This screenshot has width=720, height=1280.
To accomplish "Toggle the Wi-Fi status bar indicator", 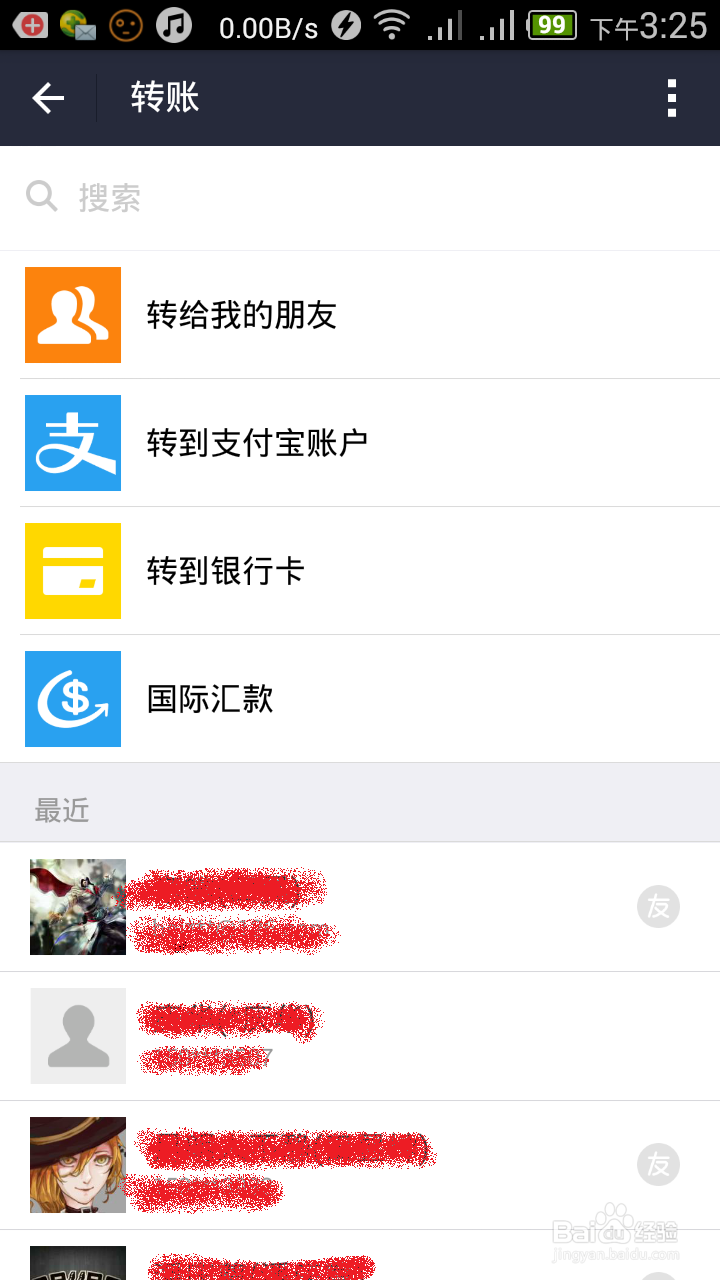I will click(390, 25).
